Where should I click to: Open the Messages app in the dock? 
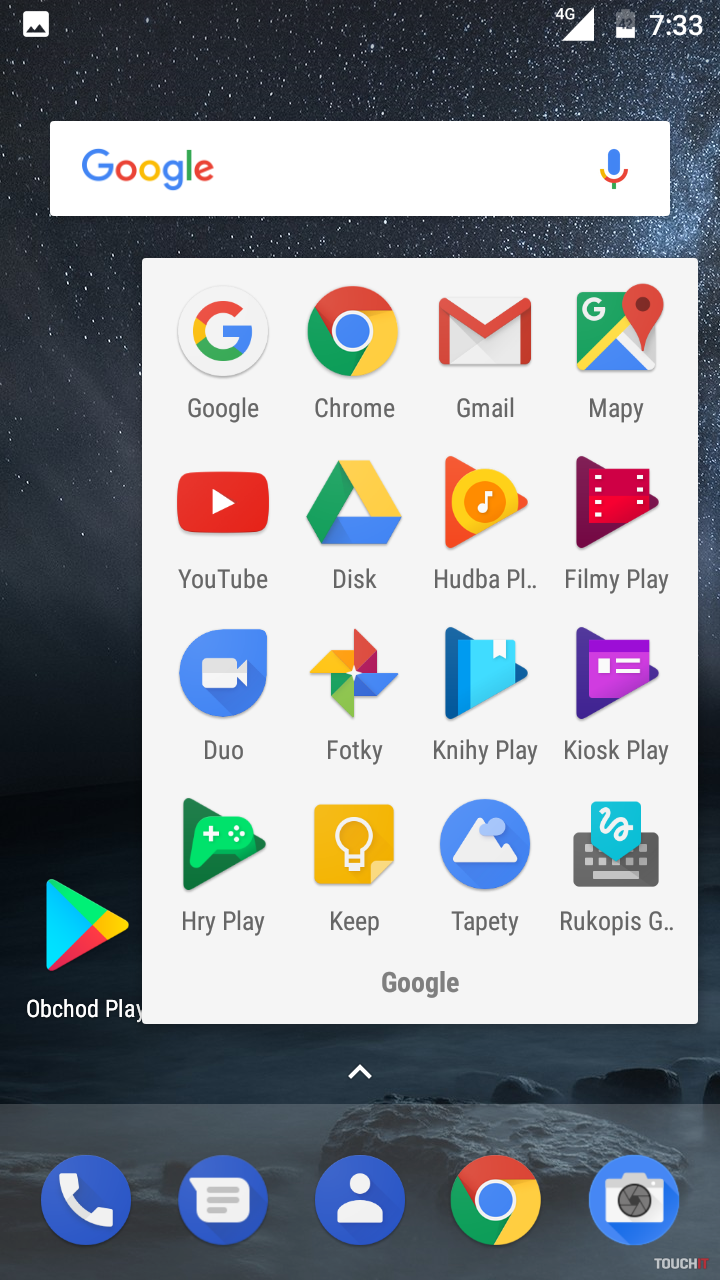click(223, 1200)
